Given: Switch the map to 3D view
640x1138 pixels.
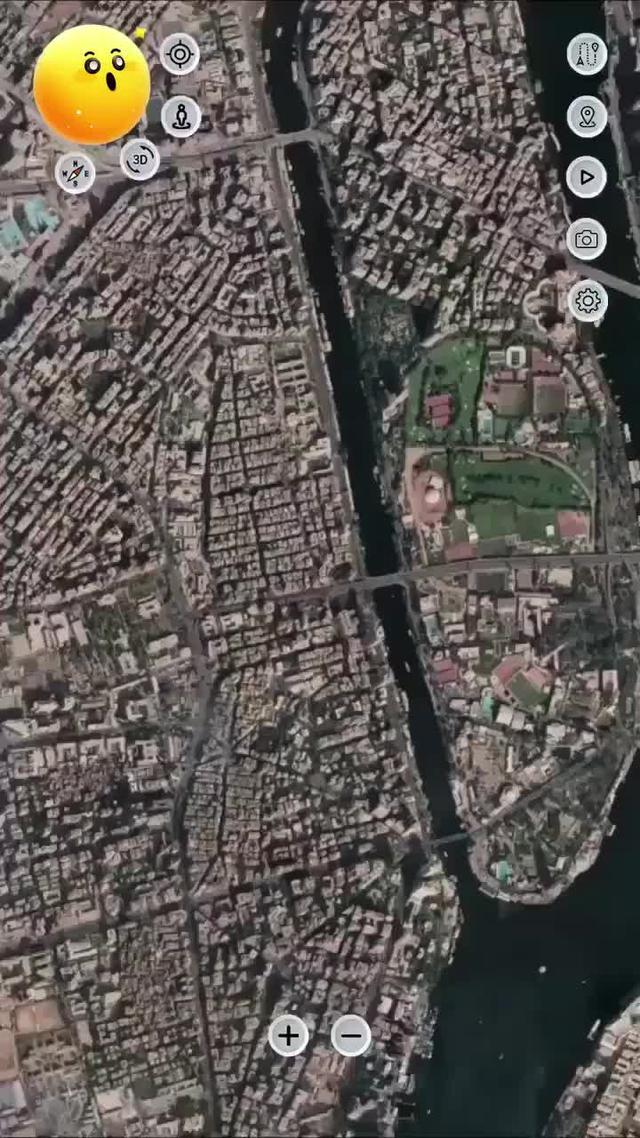Looking at the screenshot, I should [140, 159].
